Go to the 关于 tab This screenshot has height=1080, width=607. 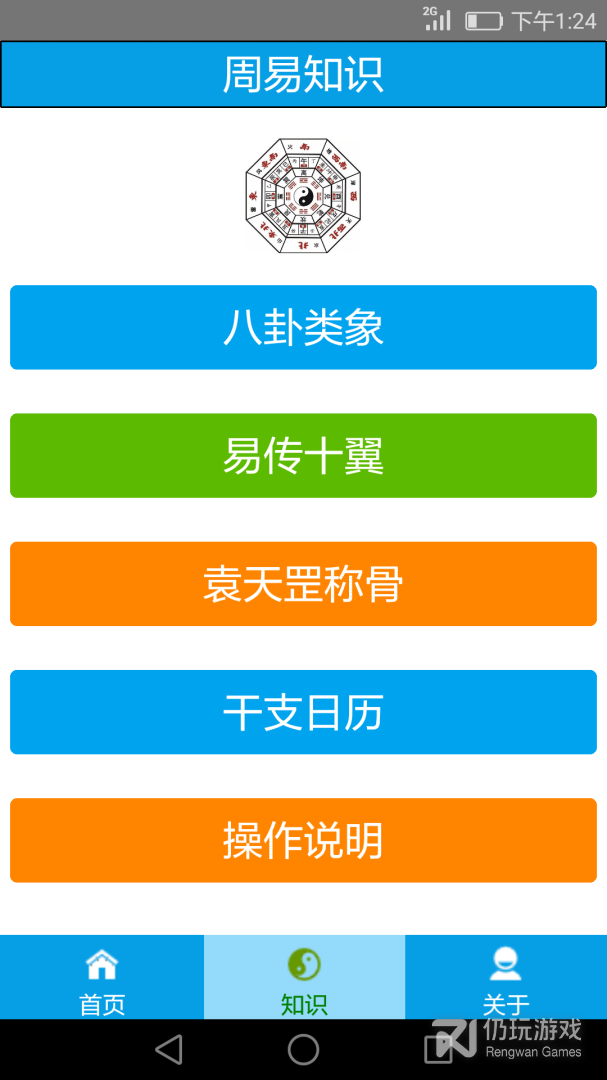[505, 978]
